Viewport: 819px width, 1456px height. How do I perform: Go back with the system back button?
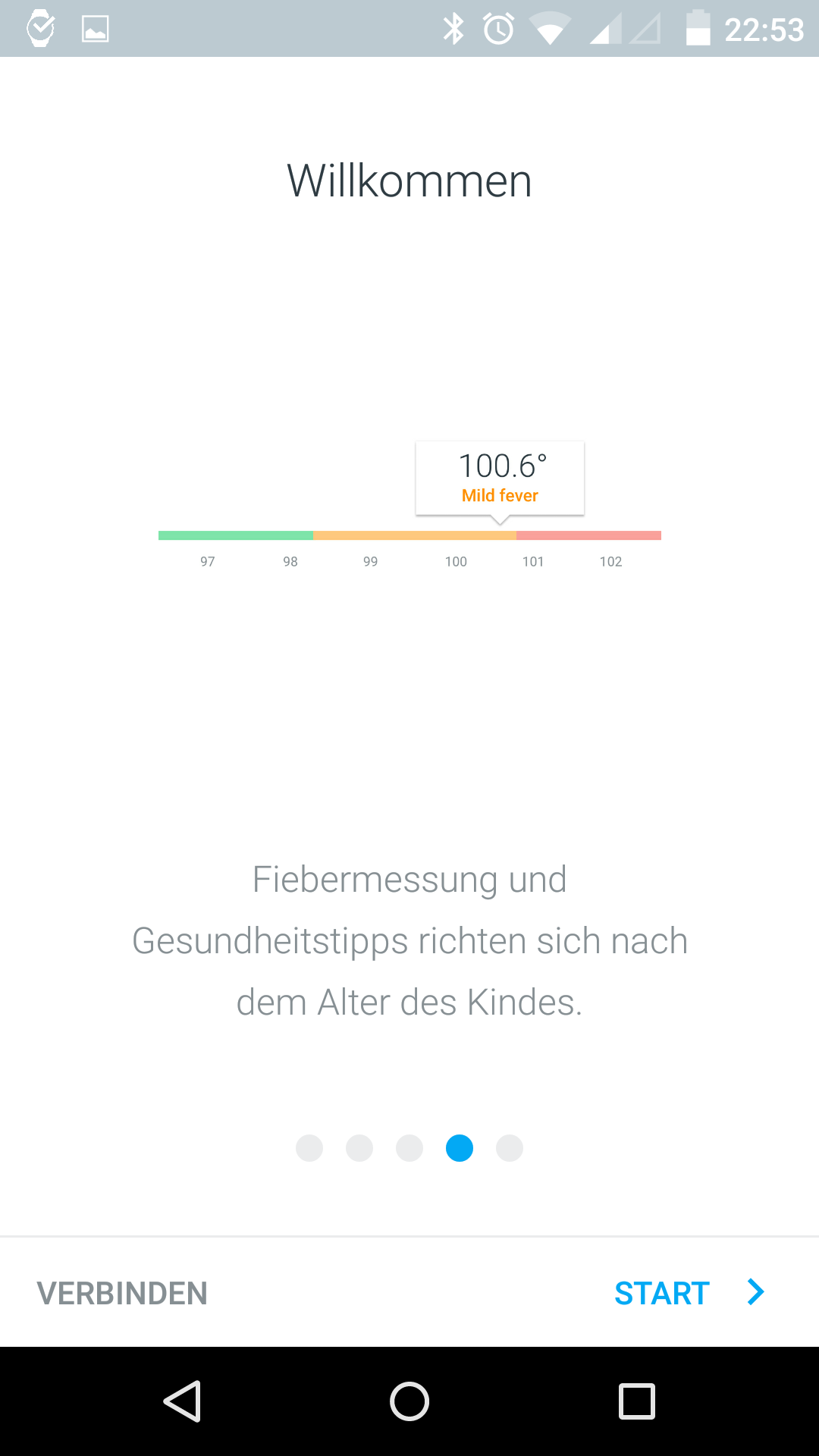point(182,1401)
